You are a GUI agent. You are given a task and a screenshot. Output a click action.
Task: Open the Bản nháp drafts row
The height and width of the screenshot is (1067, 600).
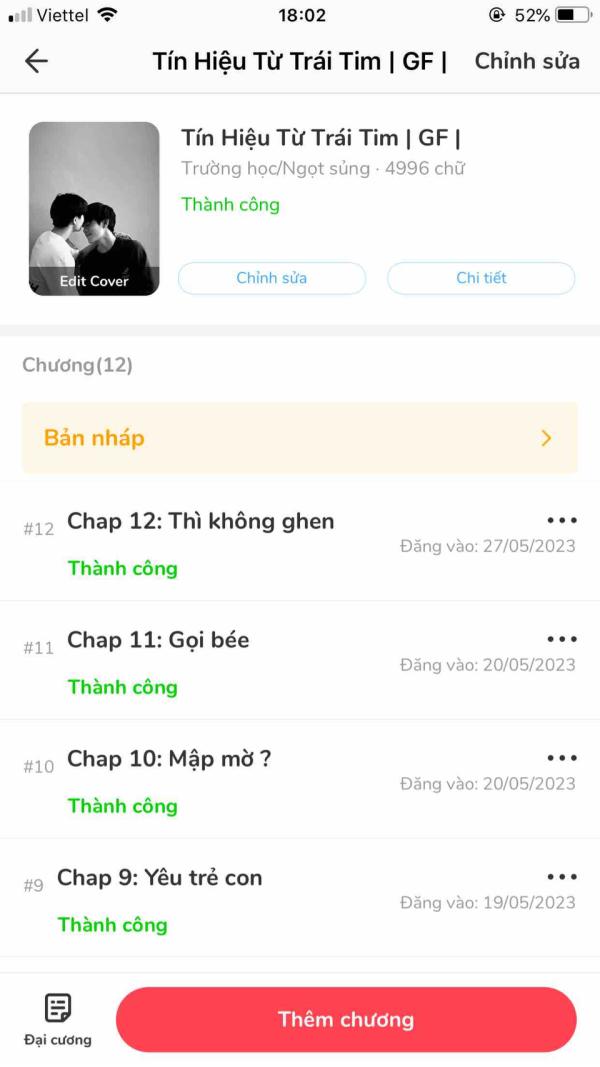300,438
